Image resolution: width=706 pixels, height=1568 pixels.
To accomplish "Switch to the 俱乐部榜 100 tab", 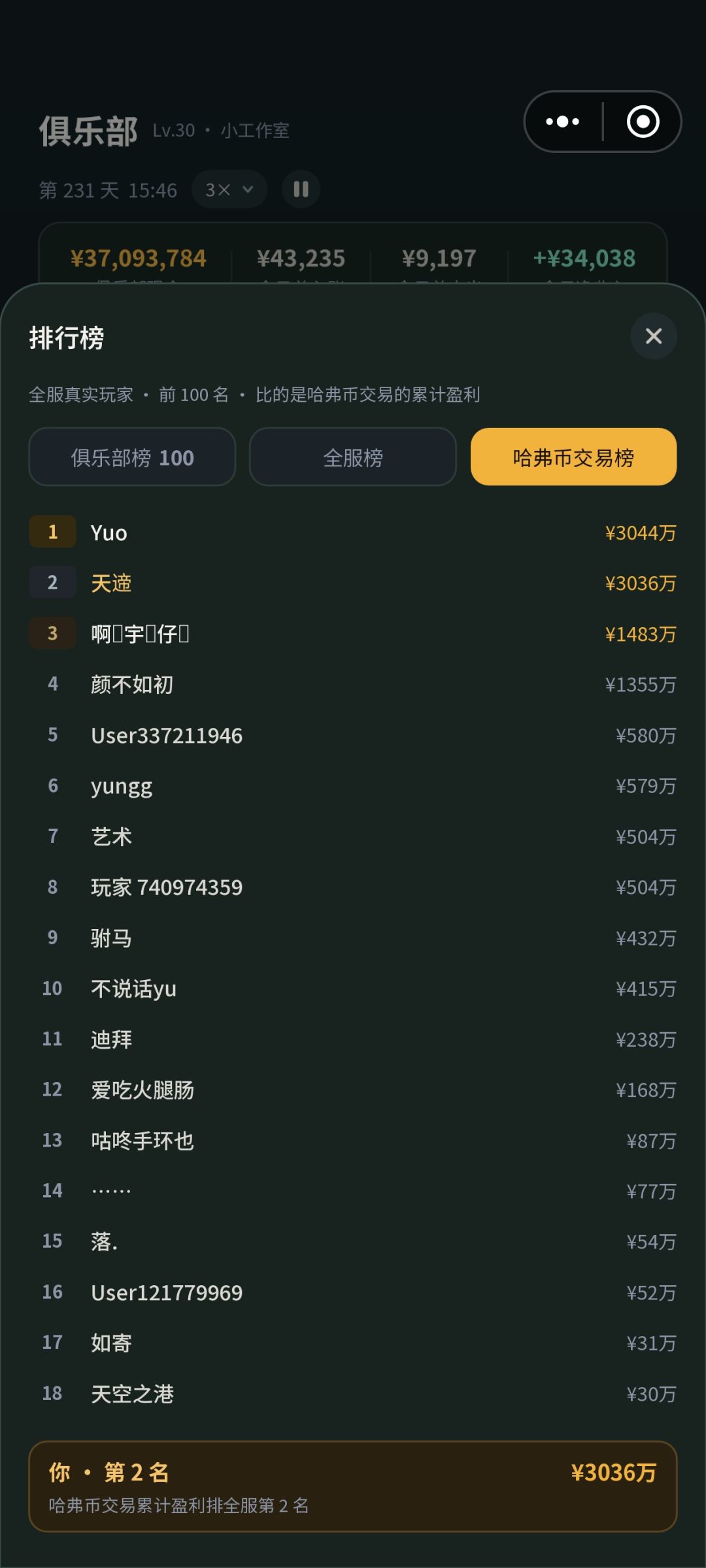I will [132, 457].
